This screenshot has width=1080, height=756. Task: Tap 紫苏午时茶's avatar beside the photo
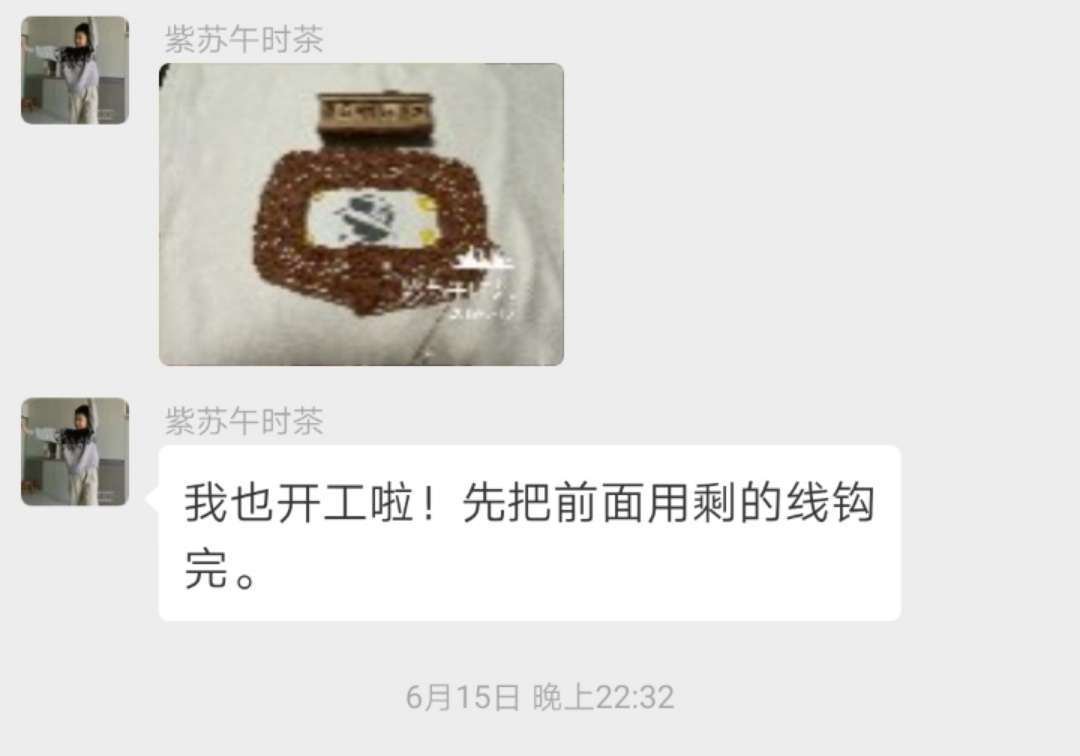(x=75, y=70)
